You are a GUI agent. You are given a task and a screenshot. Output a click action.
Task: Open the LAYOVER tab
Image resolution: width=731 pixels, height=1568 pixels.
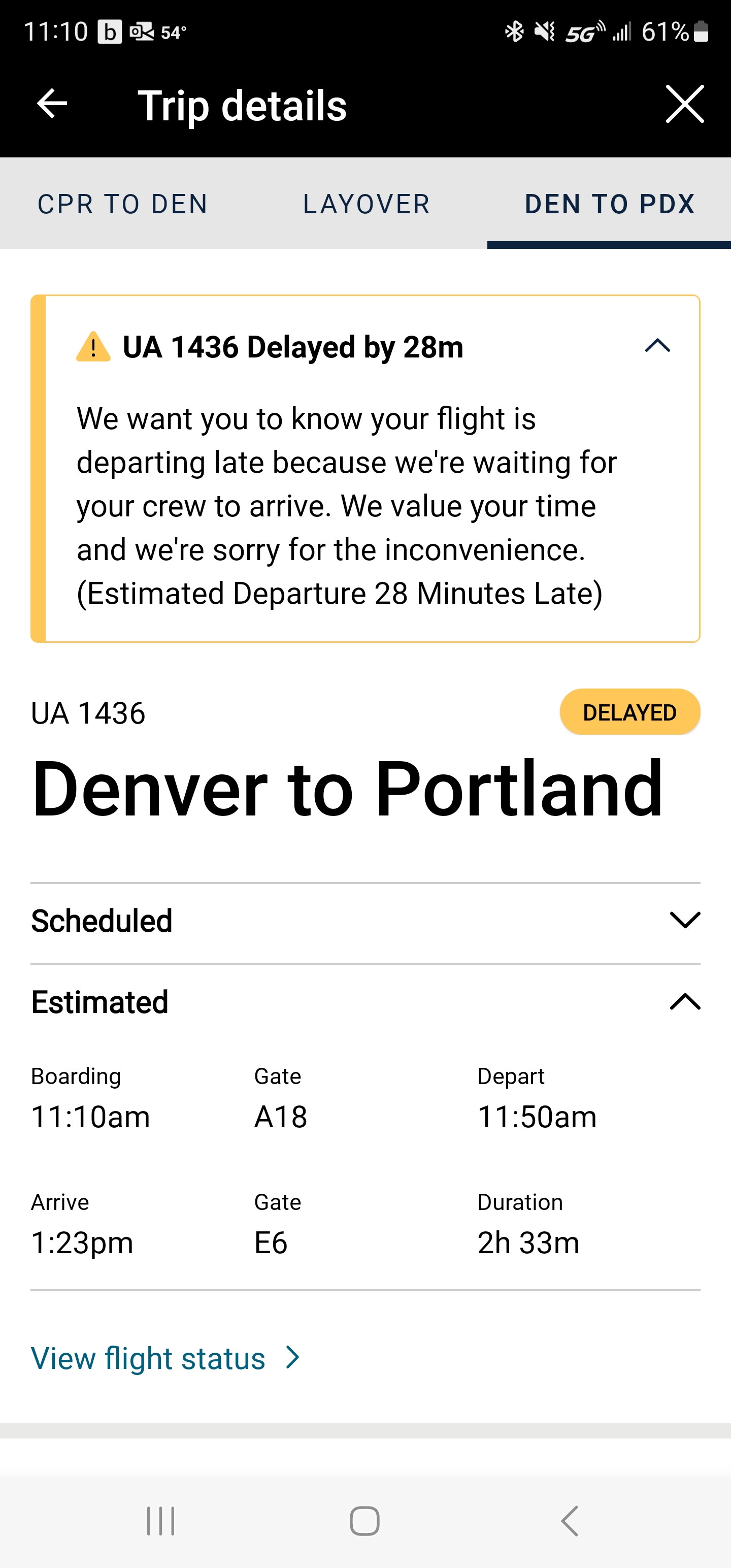tap(367, 204)
